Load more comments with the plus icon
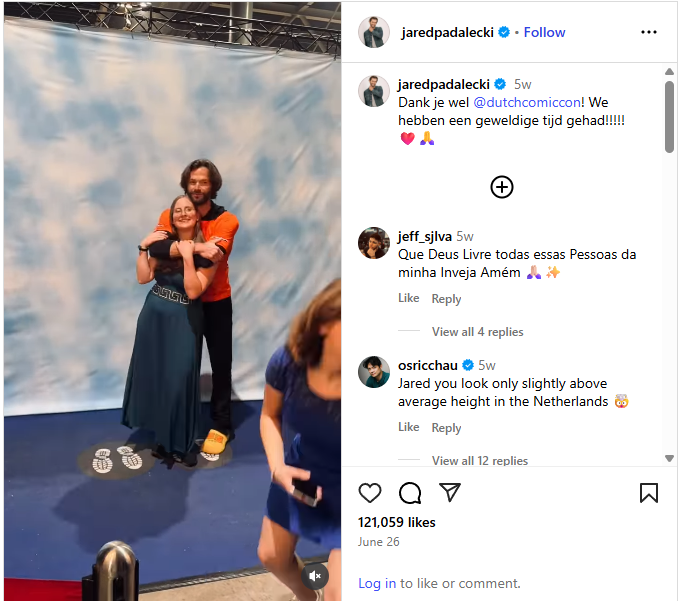The width and height of the screenshot is (681, 601). (502, 186)
